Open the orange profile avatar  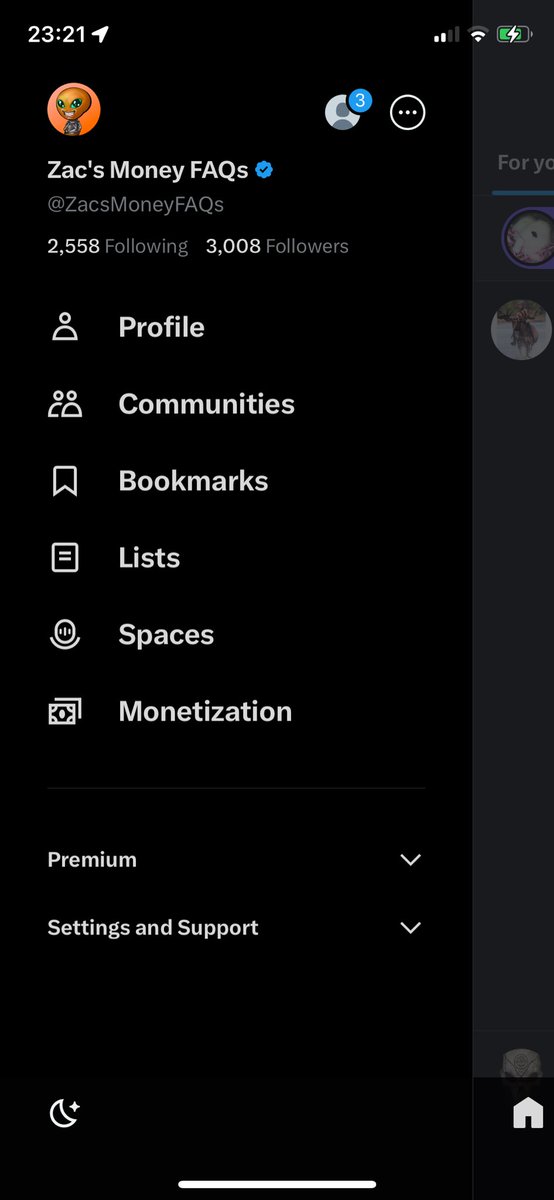point(74,109)
